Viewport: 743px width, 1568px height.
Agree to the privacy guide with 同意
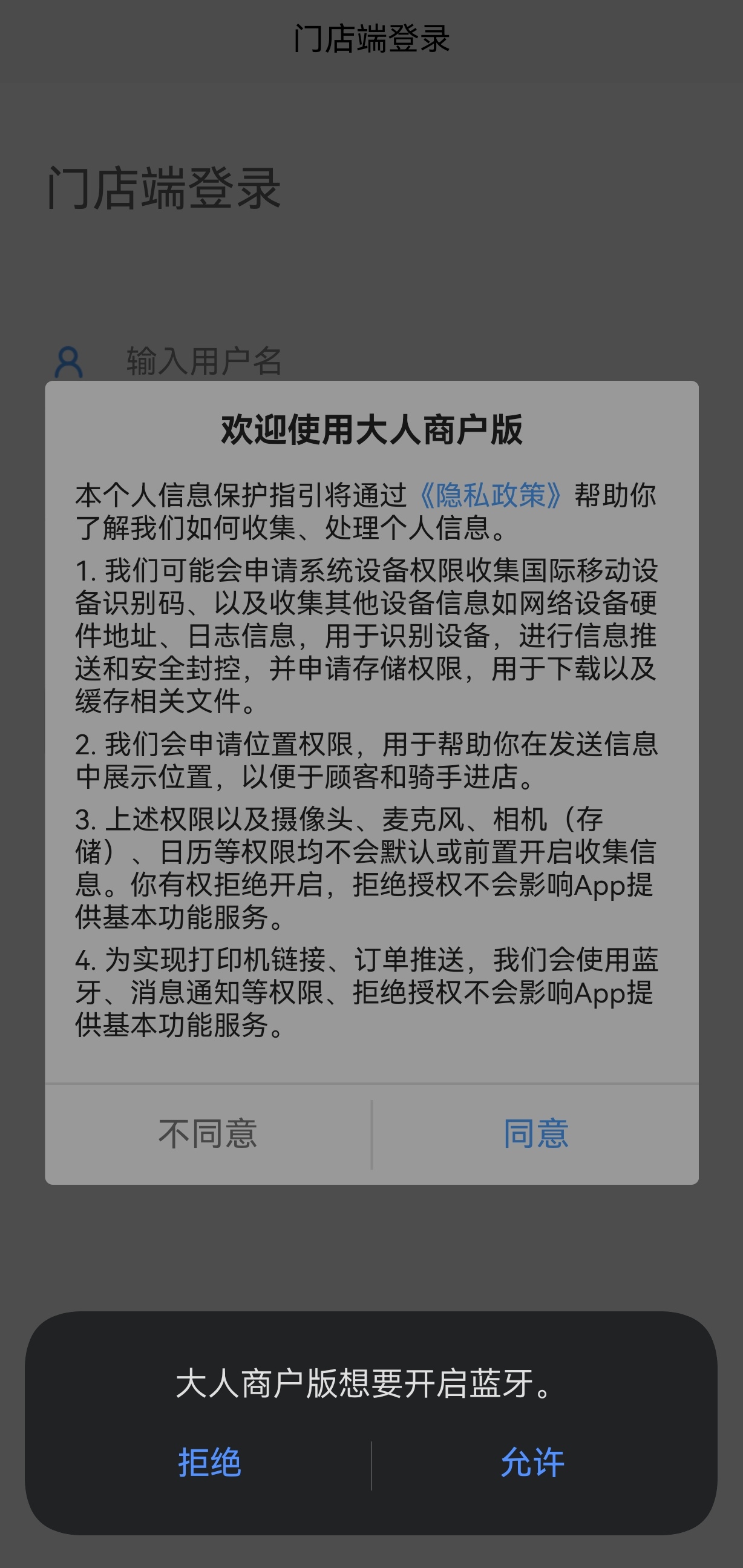pyautogui.click(x=535, y=1134)
